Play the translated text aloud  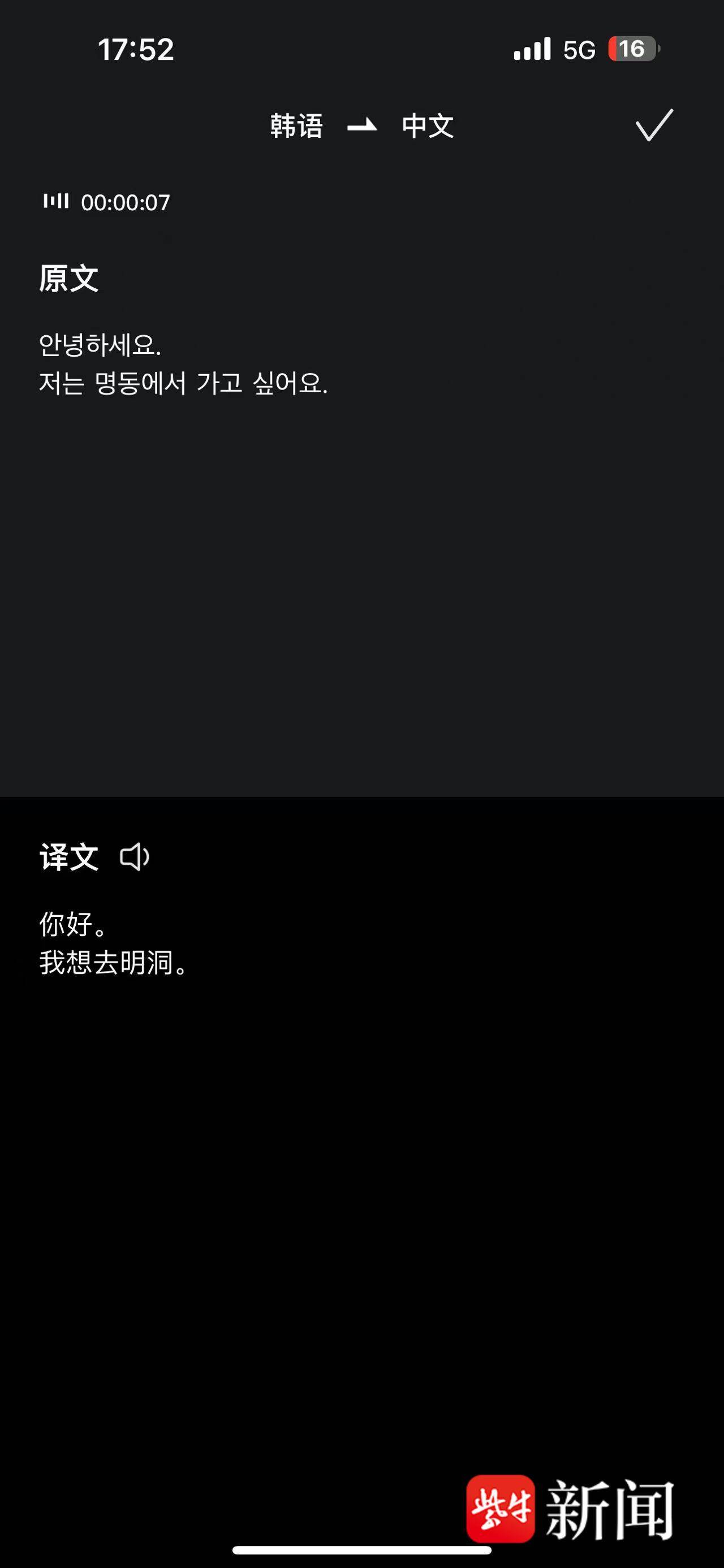[135, 857]
